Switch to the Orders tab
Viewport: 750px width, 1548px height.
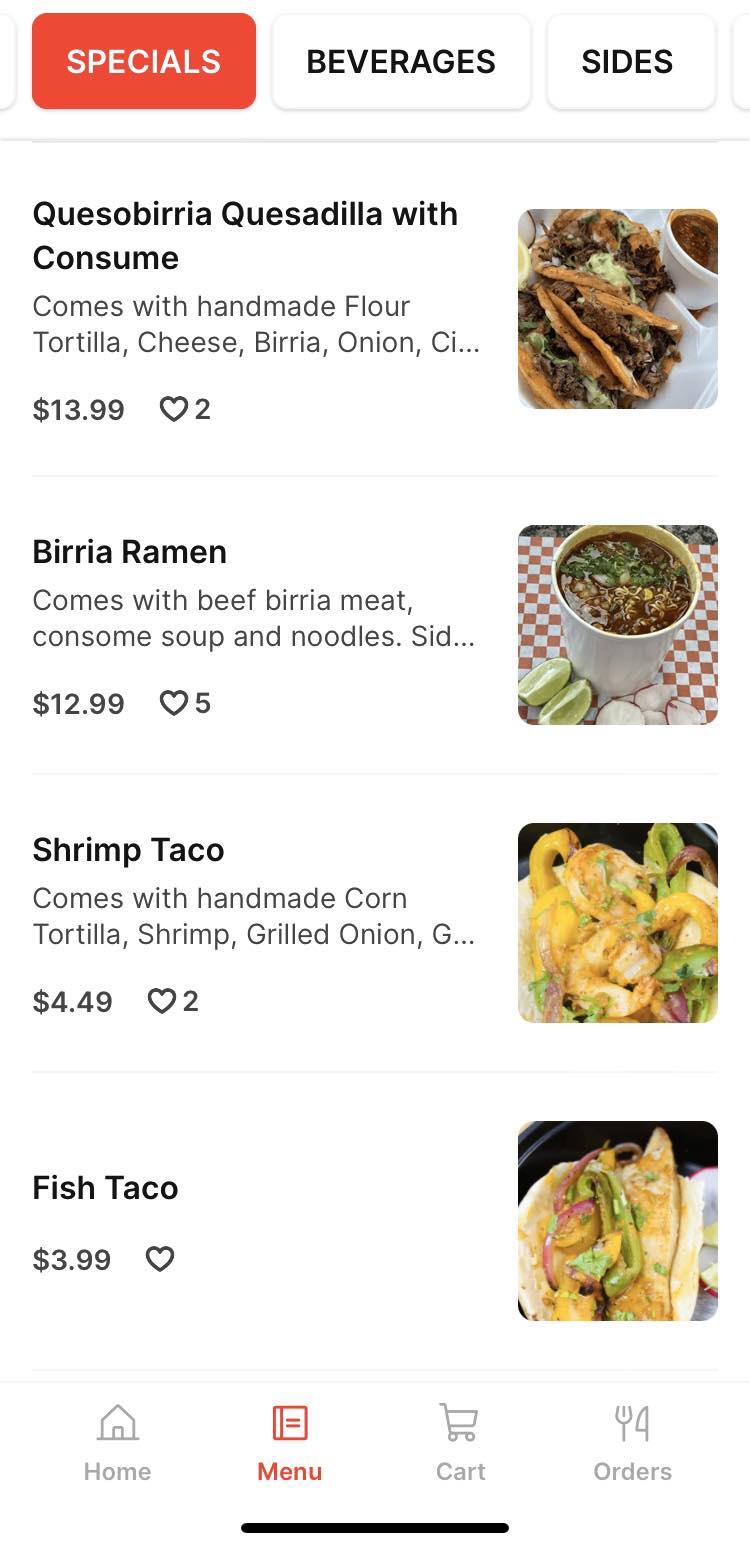click(632, 1443)
